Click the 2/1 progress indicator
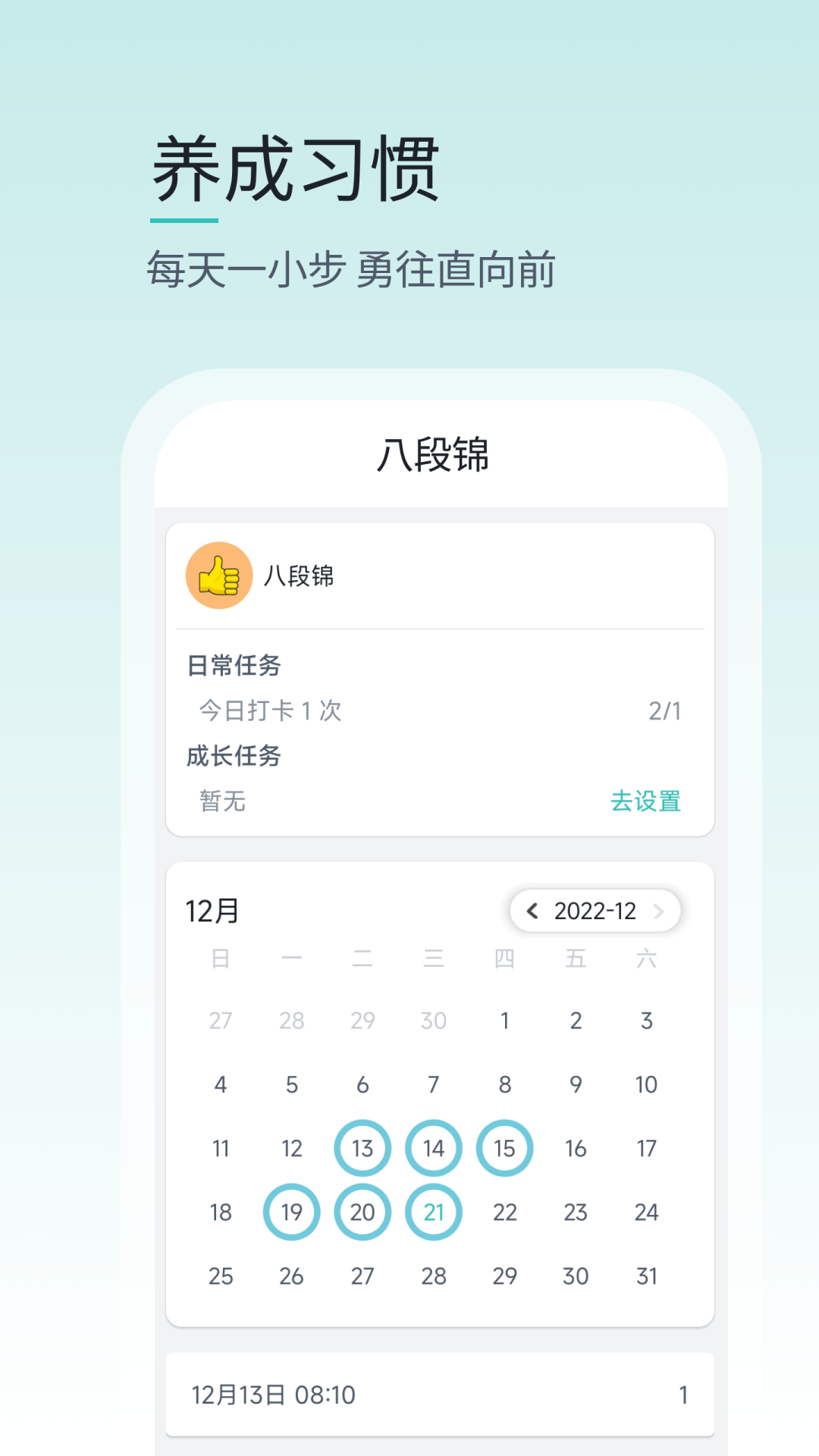 [x=667, y=711]
